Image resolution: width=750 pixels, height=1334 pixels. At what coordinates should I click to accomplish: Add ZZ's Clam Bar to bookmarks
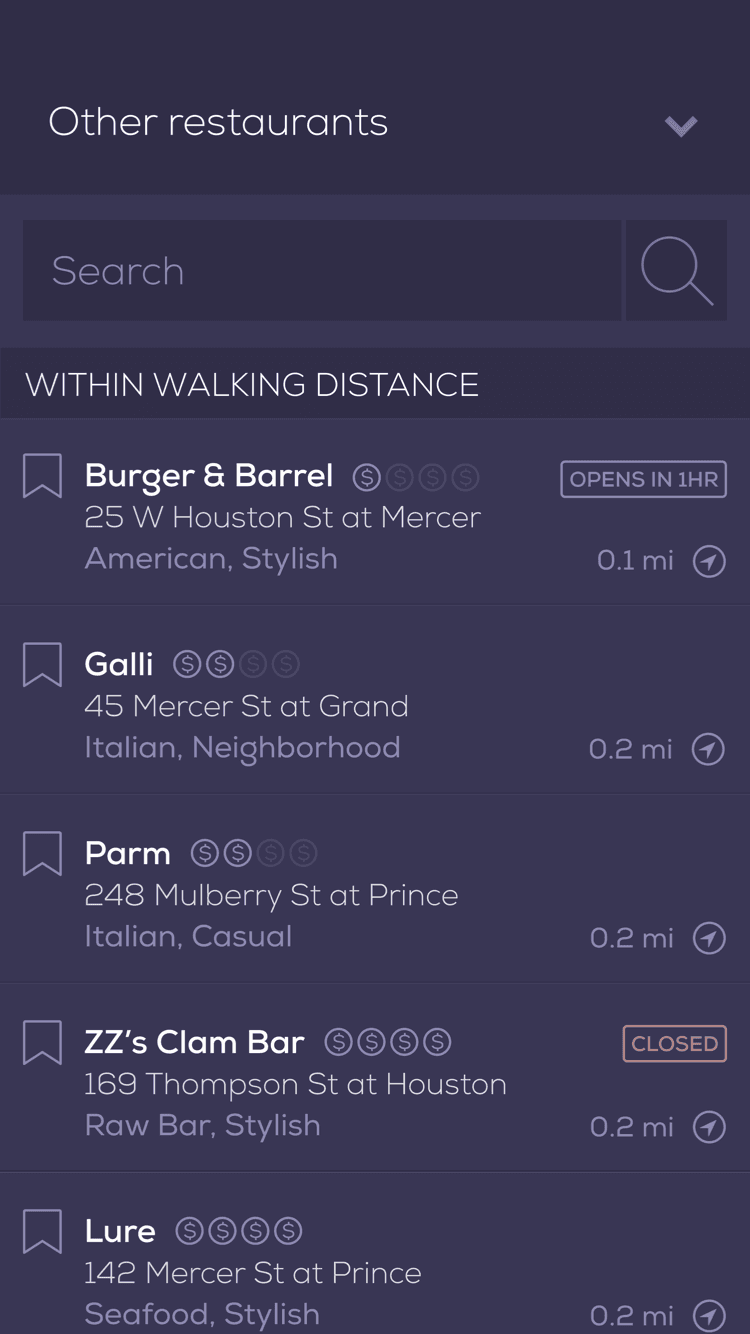pos(42,1043)
